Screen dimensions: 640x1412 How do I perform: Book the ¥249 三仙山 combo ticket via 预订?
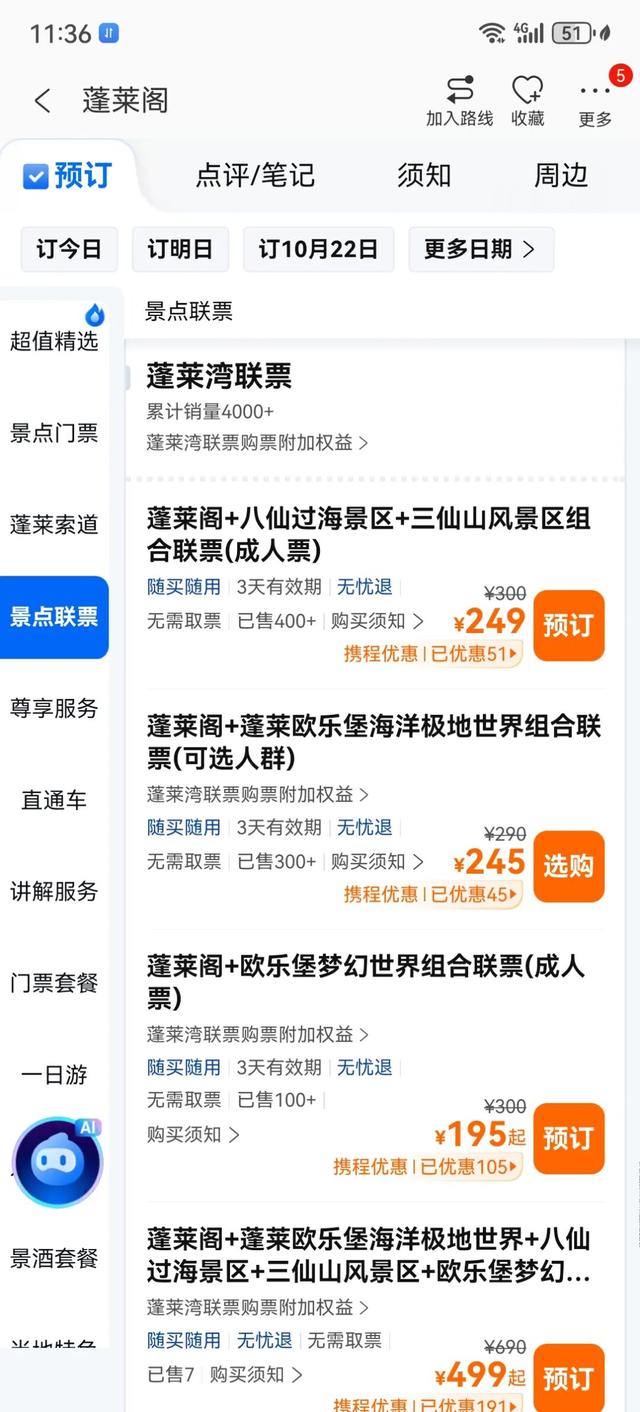click(x=568, y=626)
